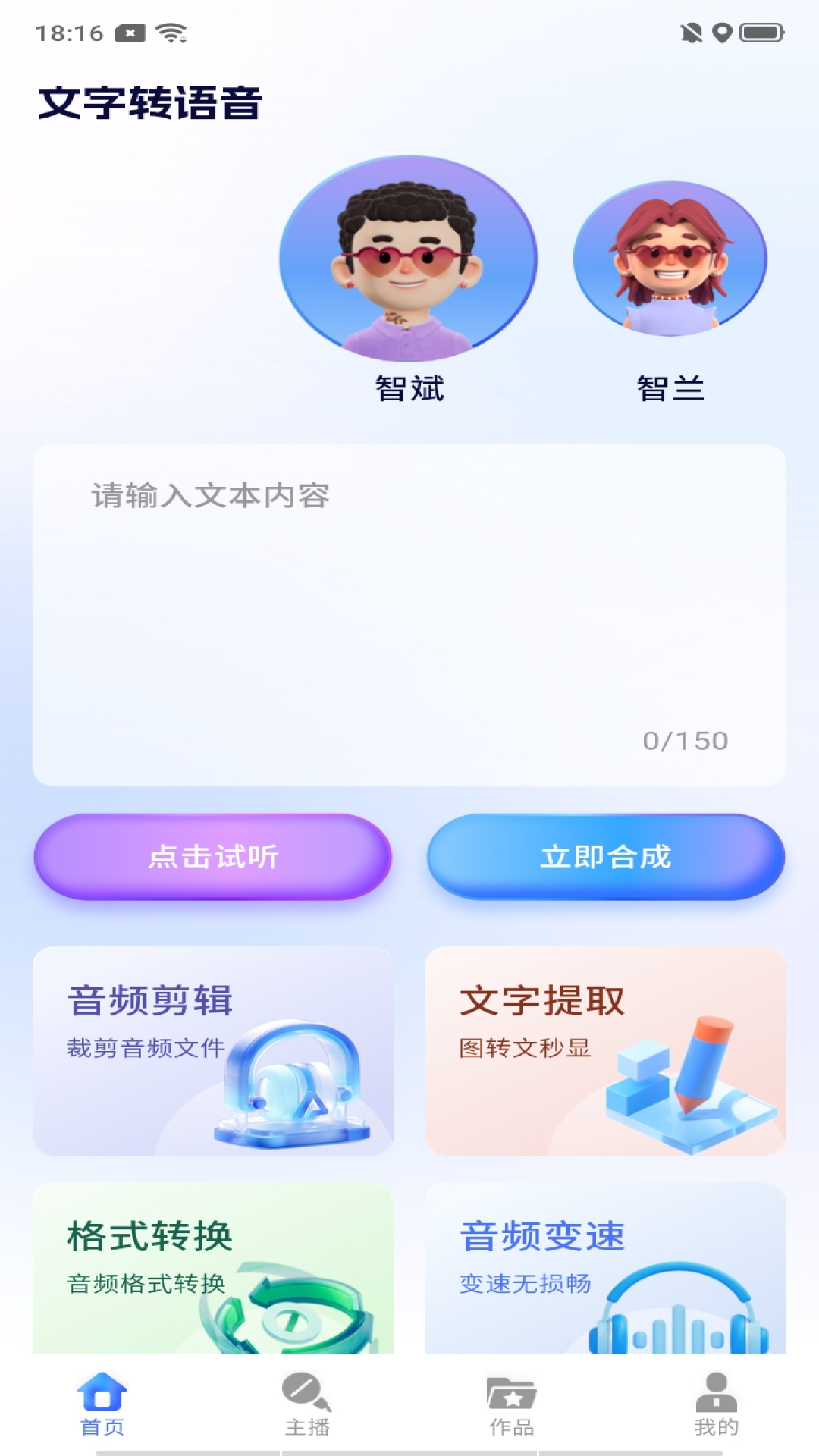Tap the 0/150 character counter
819x1456 pixels.
pyautogui.click(x=686, y=739)
